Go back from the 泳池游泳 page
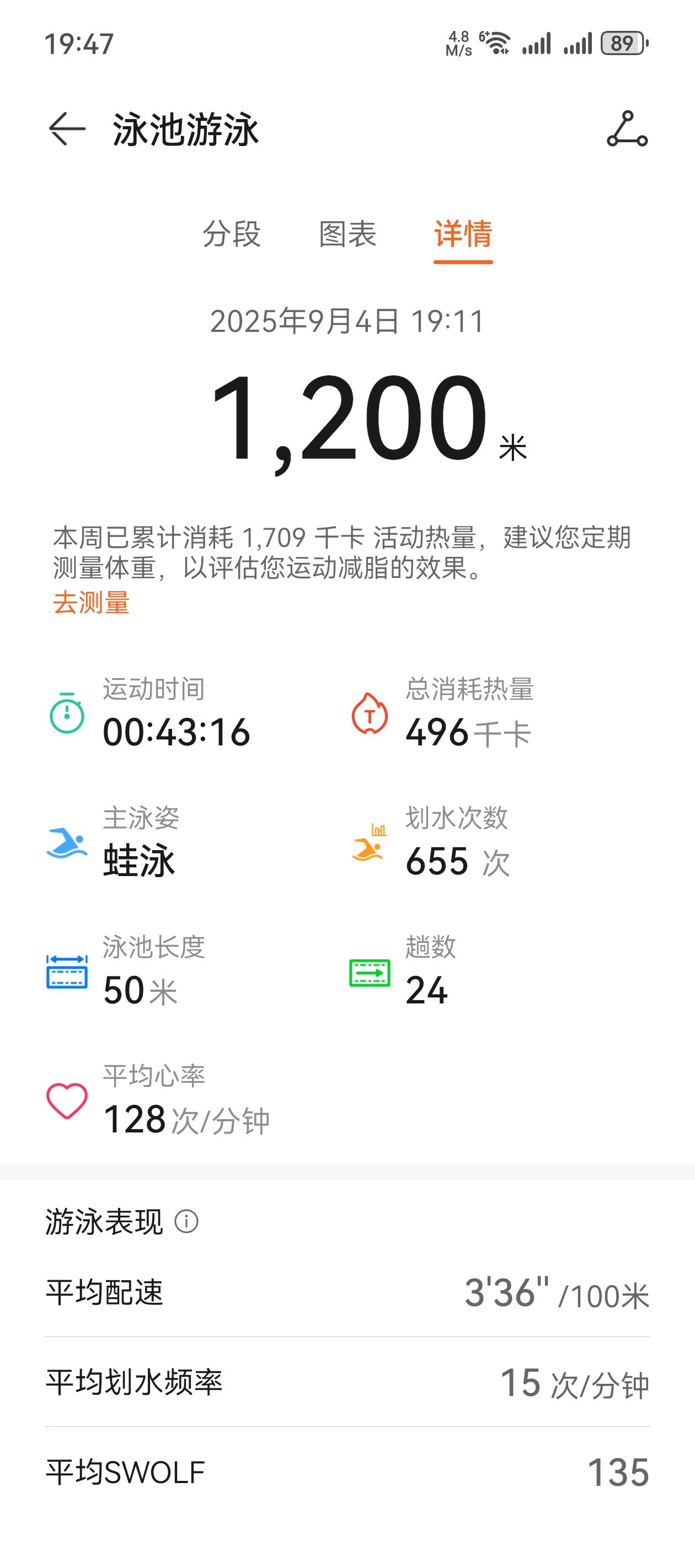This screenshot has width=695, height=1568. click(x=67, y=129)
